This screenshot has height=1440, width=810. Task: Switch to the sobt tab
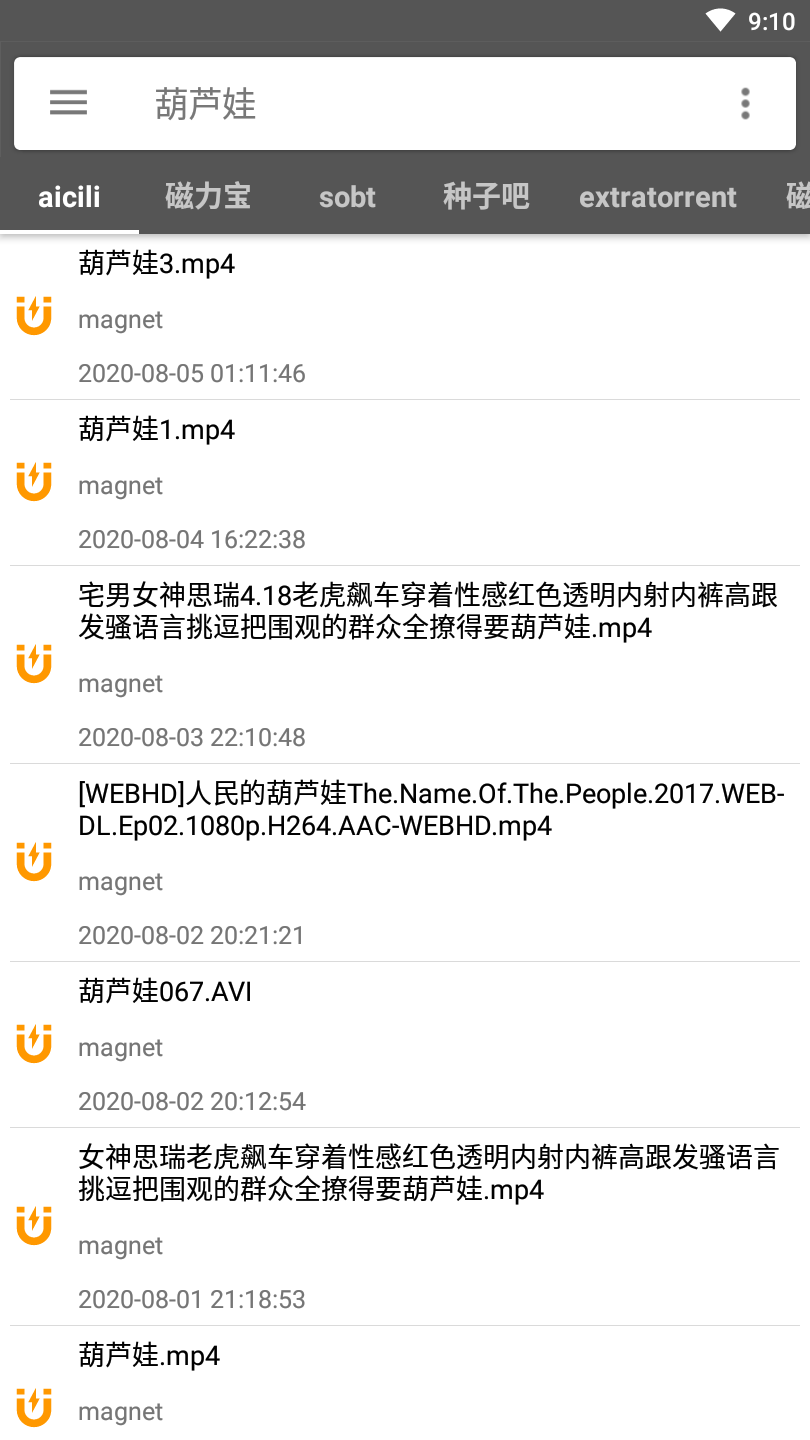pos(347,197)
